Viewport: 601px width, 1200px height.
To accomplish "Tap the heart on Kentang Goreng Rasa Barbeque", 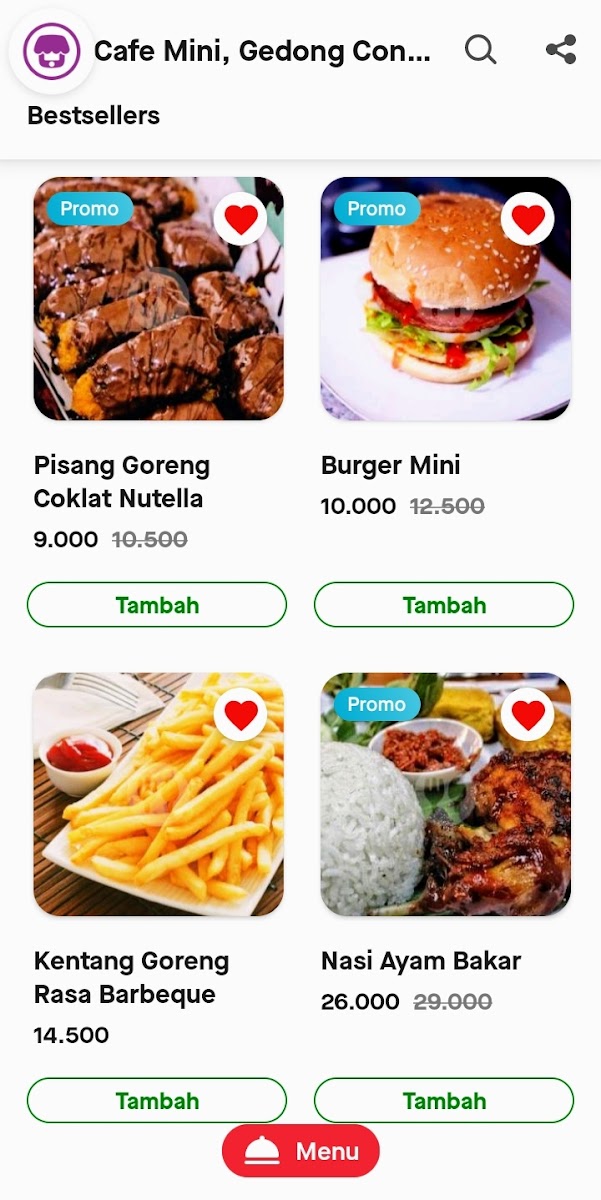I will pos(240,715).
